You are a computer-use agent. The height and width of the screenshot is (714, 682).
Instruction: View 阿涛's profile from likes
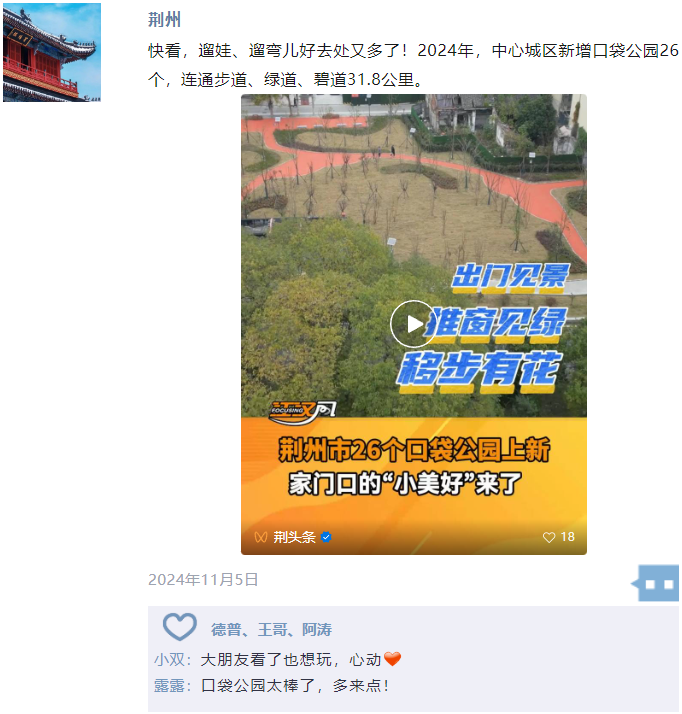pyautogui.click(x=317, y=629)
